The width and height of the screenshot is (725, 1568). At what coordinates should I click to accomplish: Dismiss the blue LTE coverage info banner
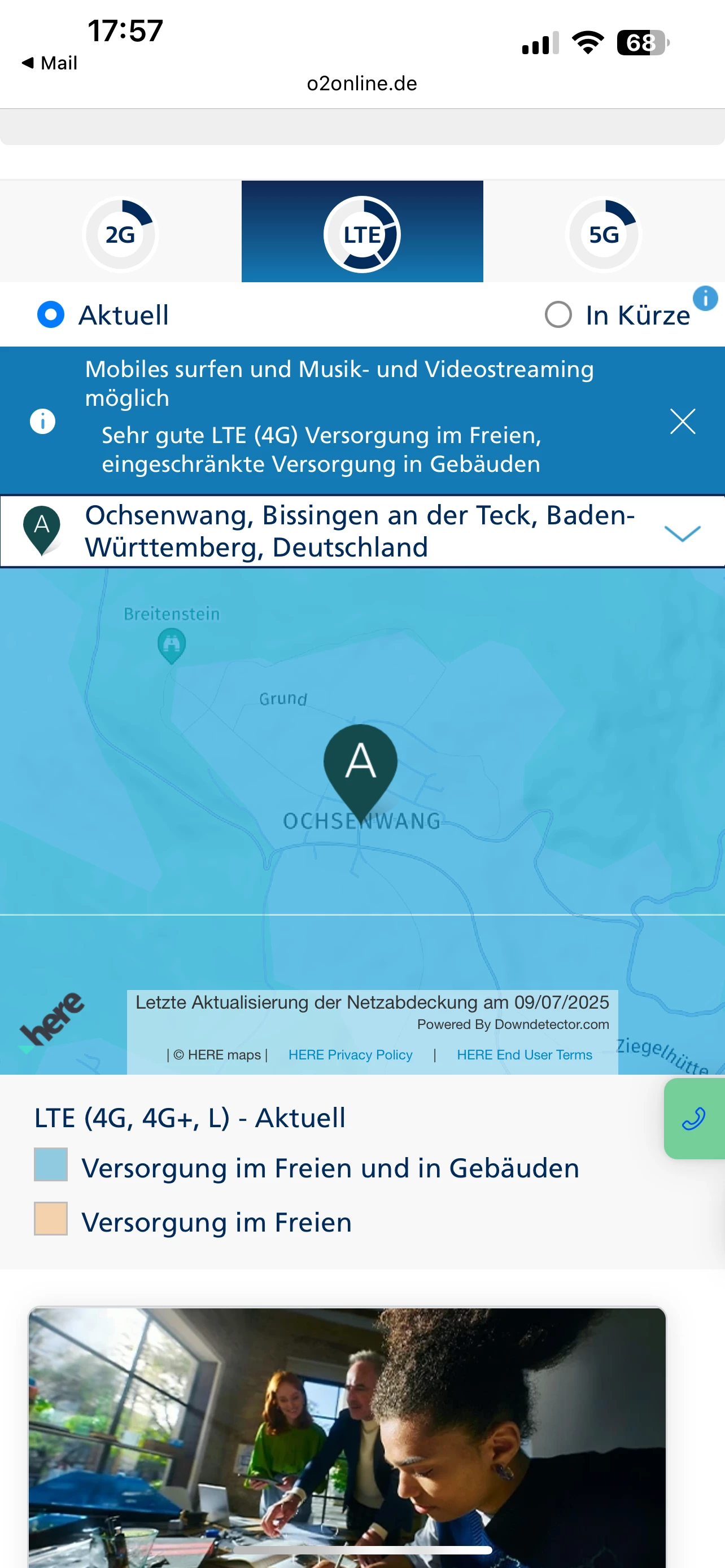tap(683, 421)
